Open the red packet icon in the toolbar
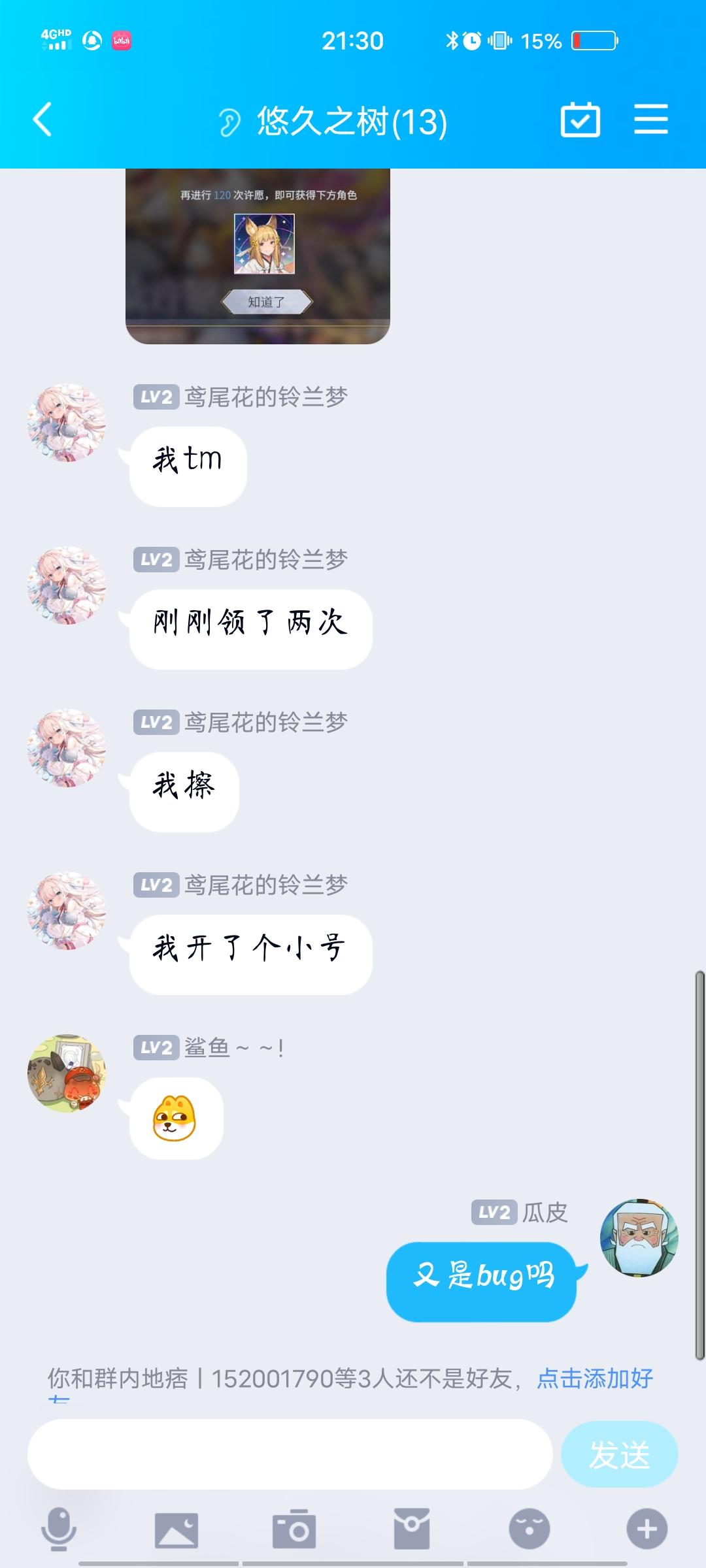 pos(412,1529)
